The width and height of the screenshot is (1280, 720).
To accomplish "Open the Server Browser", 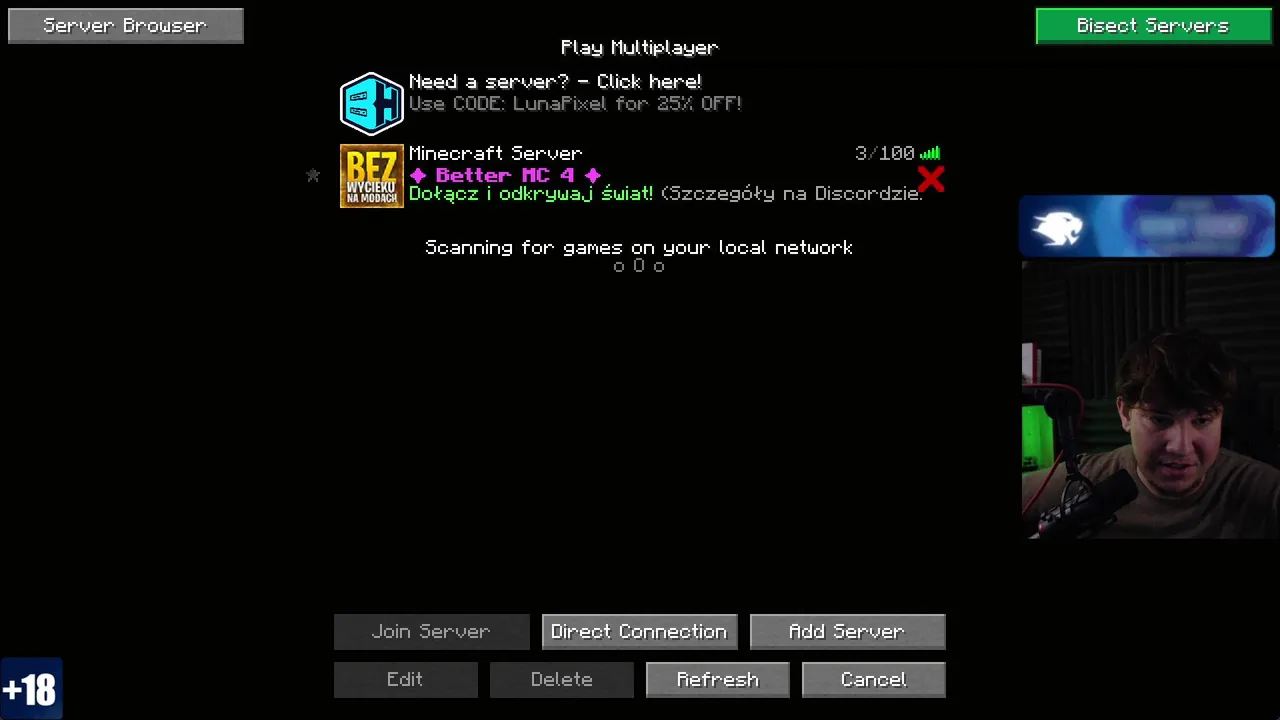I will (125, 26).
